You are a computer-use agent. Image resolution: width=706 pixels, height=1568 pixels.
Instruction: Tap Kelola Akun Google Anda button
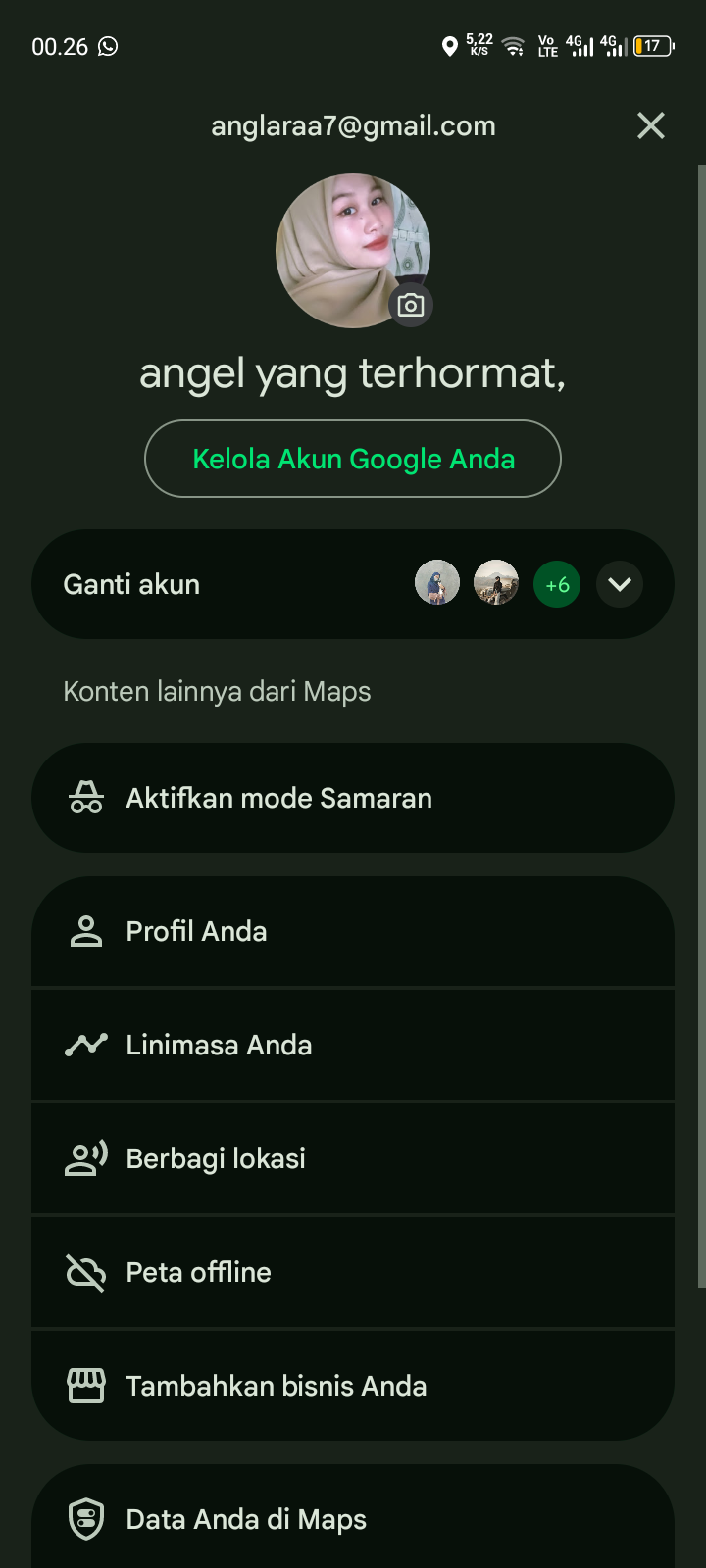353,459
